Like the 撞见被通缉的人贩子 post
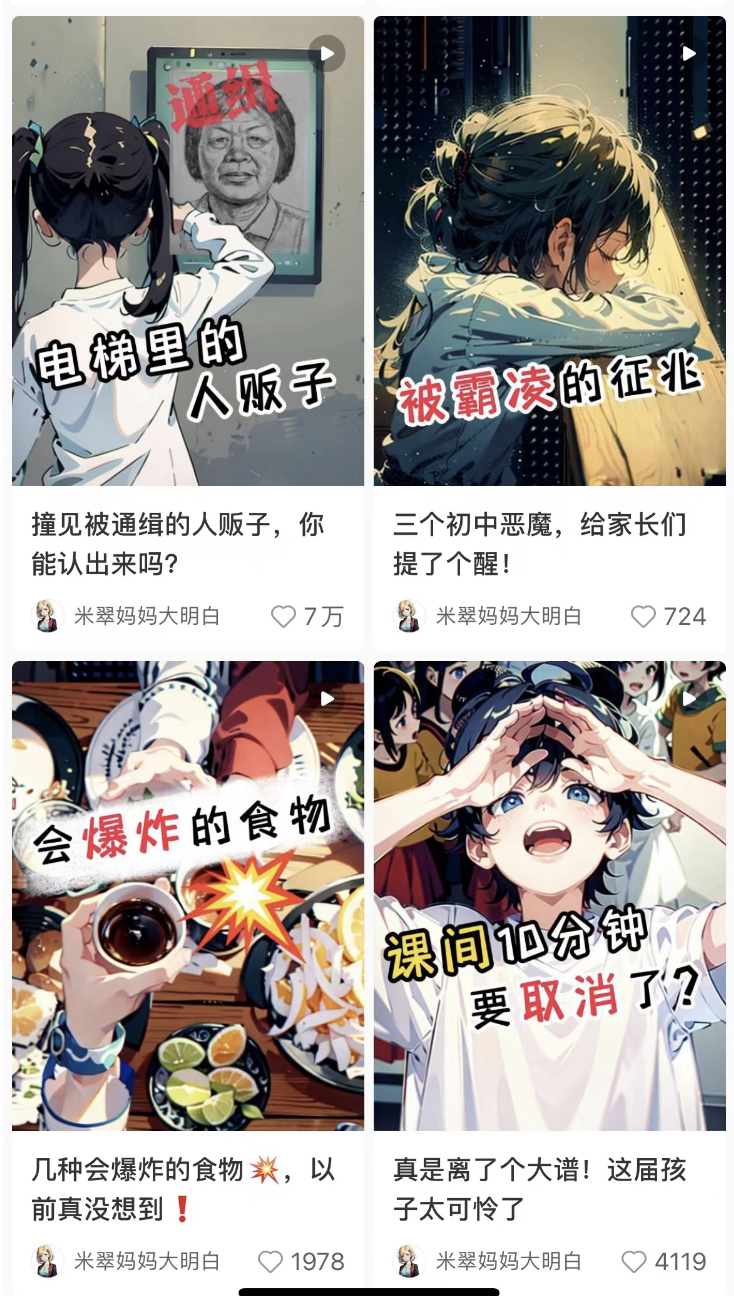 [284, 616]
